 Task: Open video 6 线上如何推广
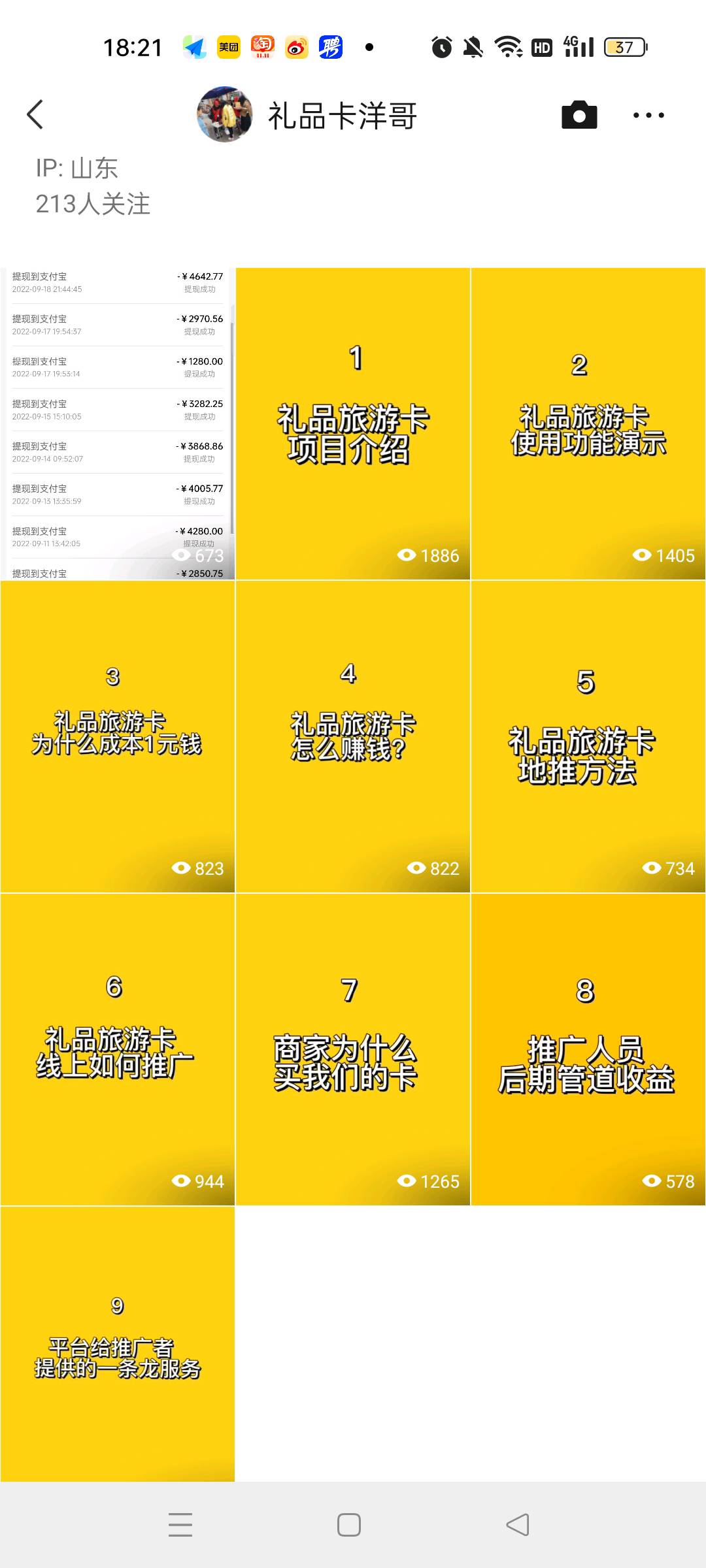pos(118,1049)
